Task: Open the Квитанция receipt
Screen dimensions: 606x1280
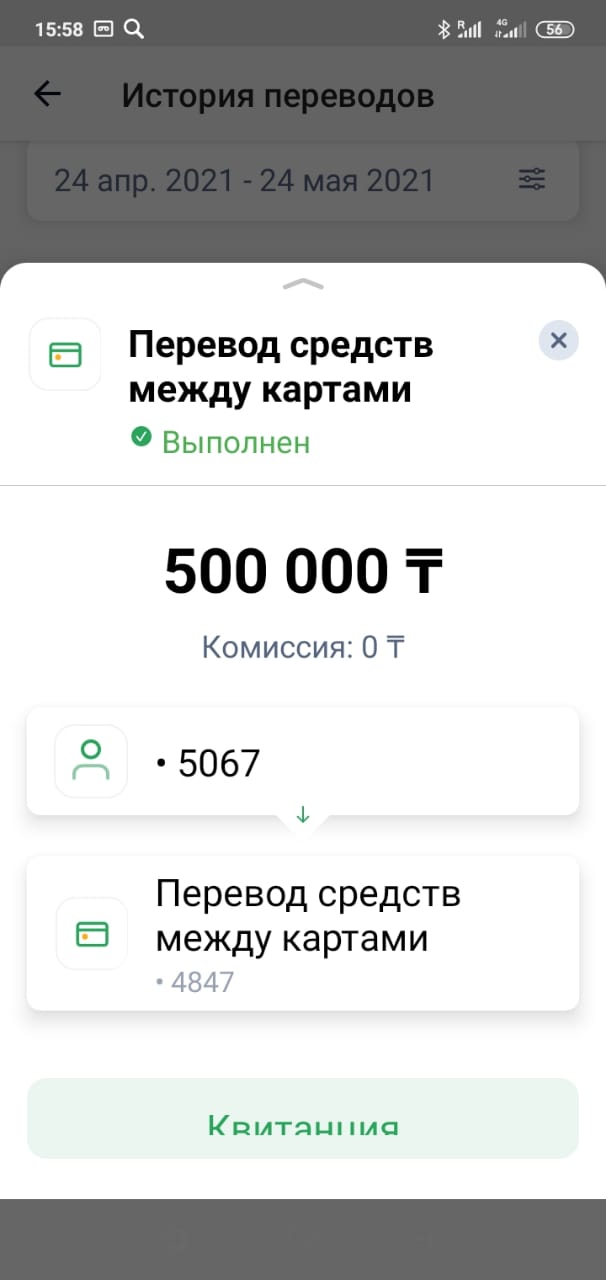Action: (303, 1118)
